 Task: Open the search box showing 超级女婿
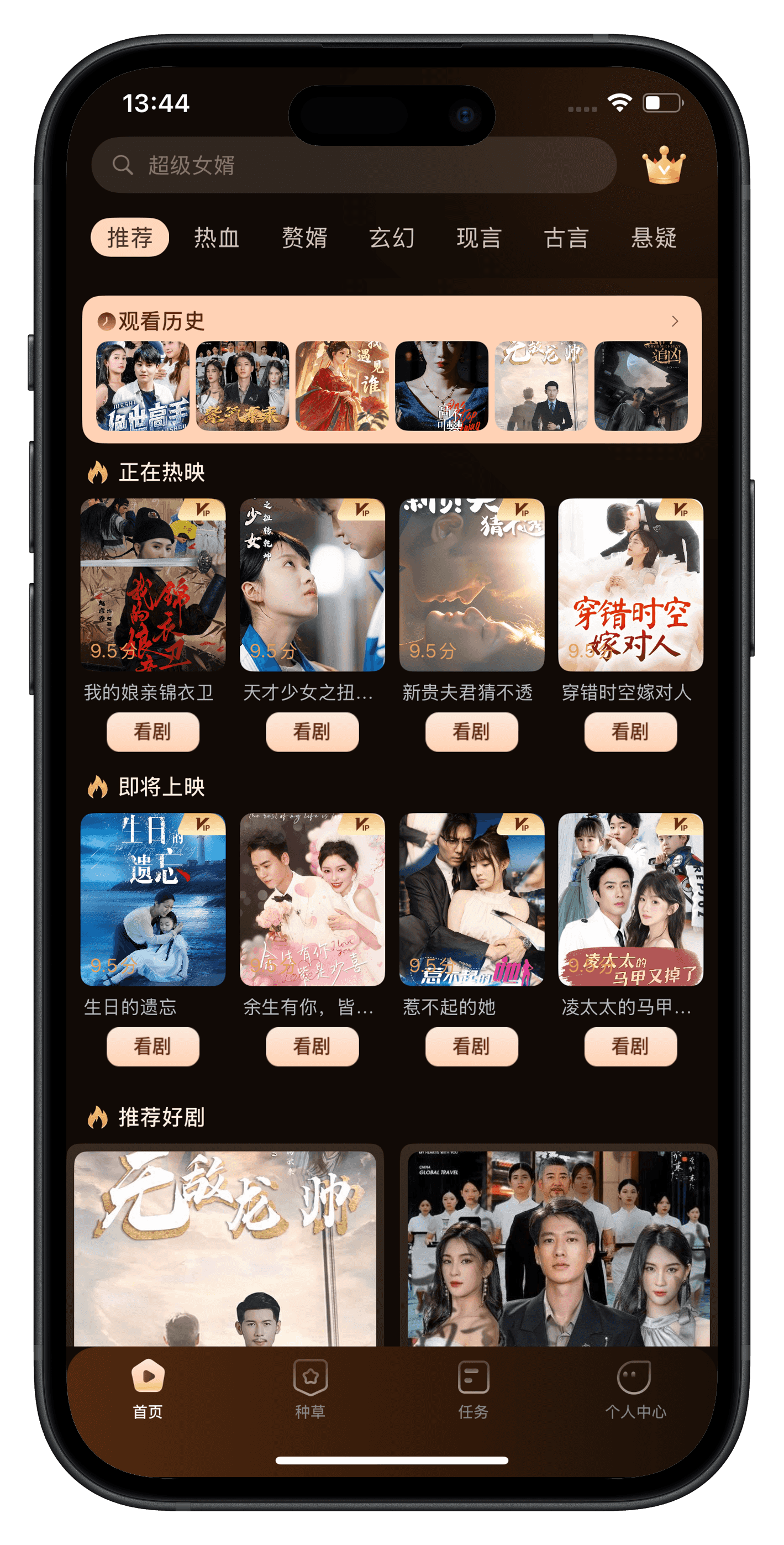354,165
